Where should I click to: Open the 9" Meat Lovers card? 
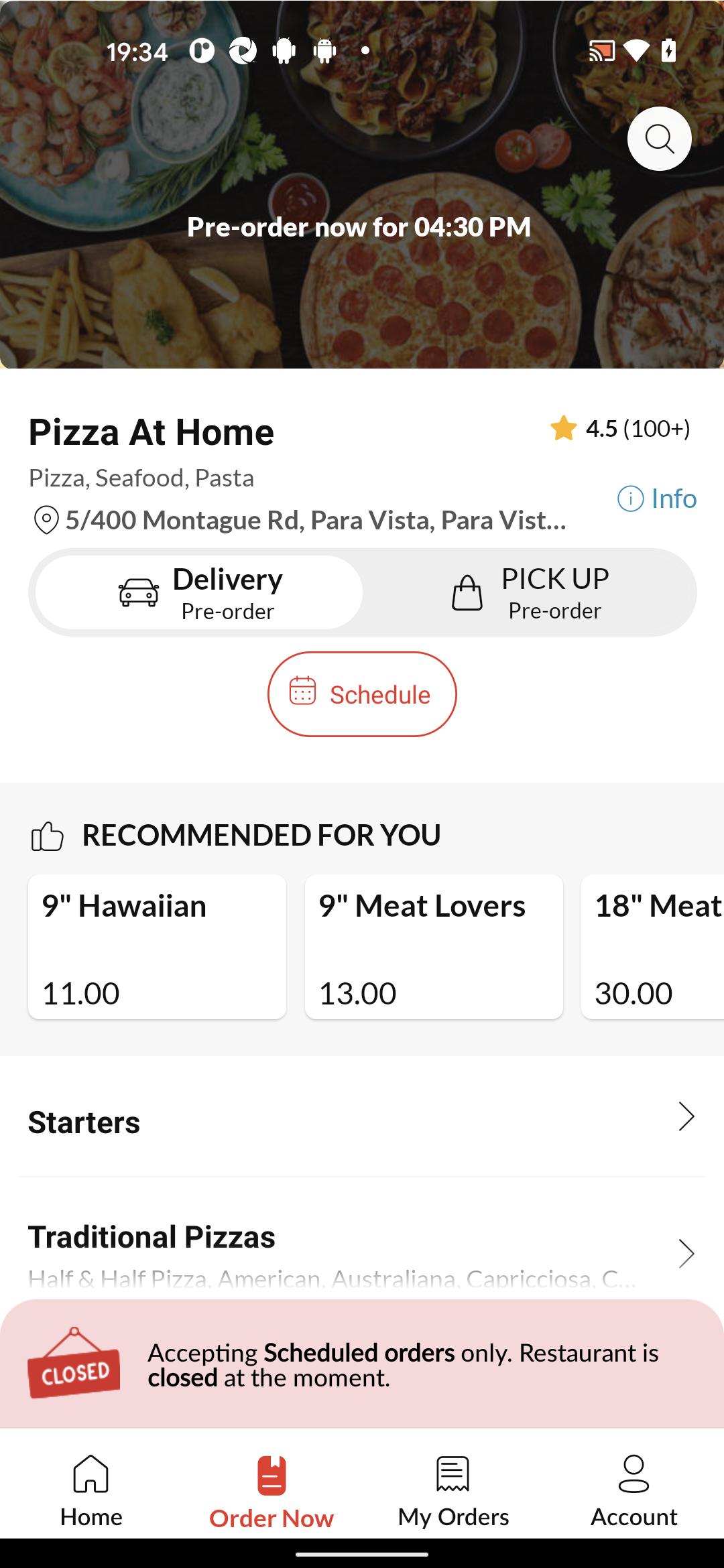(x=434, y=947)
